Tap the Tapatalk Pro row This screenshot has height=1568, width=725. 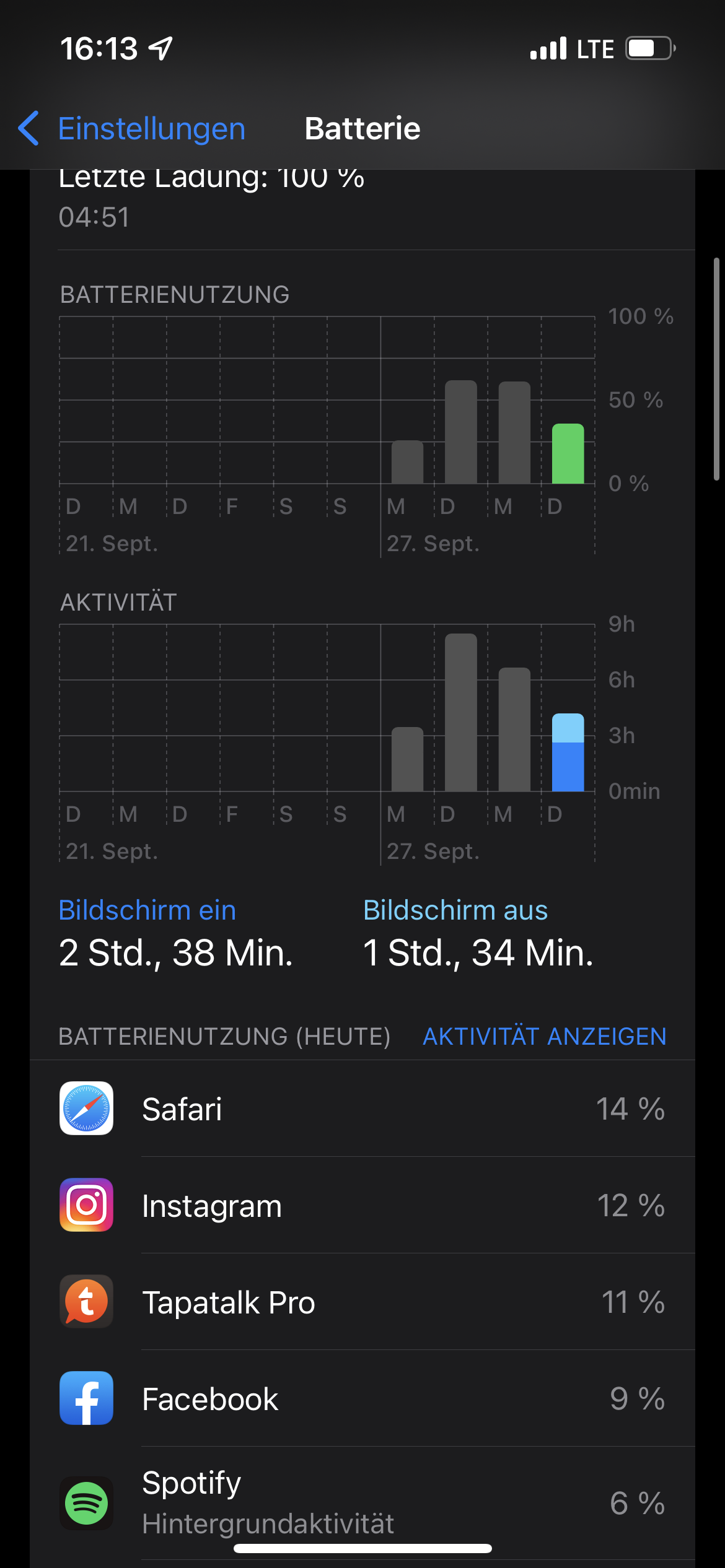click(362, 1302)
